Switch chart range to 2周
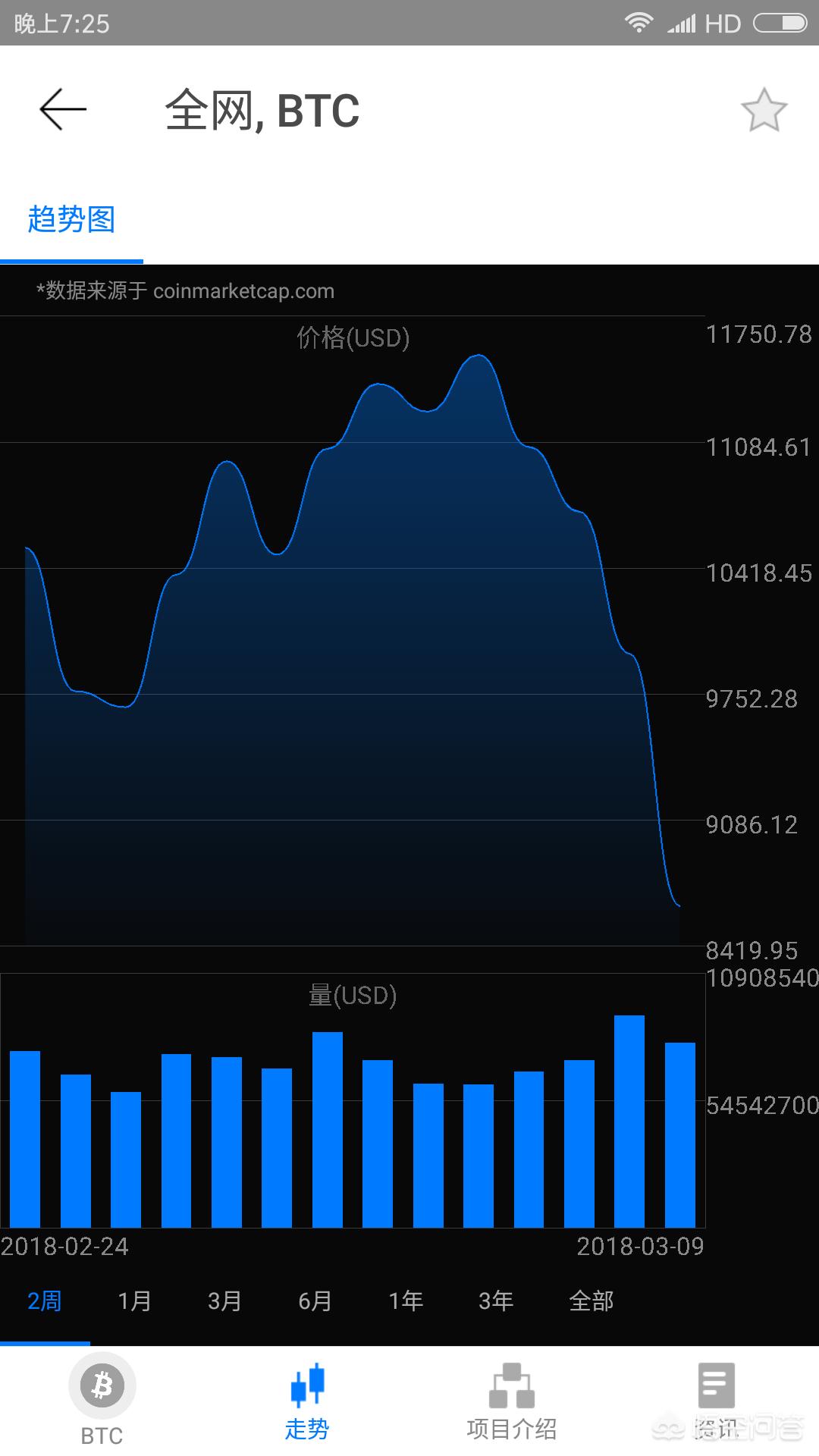This screenshot has height=1456, width=819. point(44,1301)
